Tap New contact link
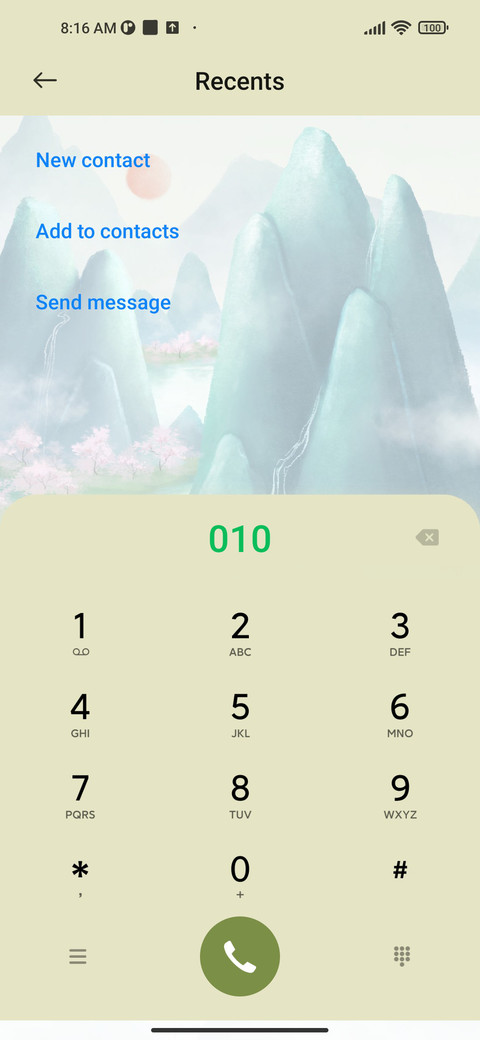This screenshot has height=1040, width=480. coord(93,160)
